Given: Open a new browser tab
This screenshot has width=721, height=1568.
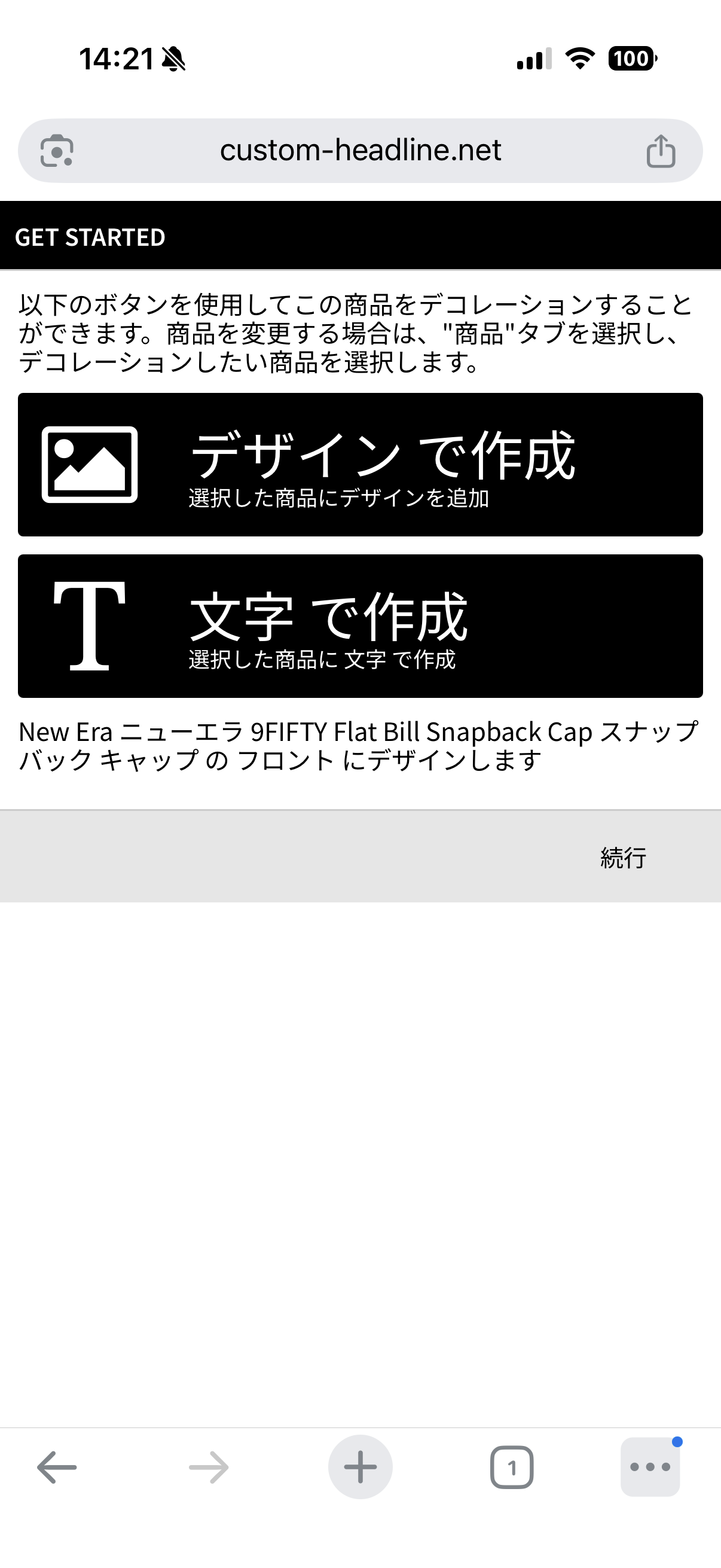Looking at the screenshot, I should tap(360, 1468).
